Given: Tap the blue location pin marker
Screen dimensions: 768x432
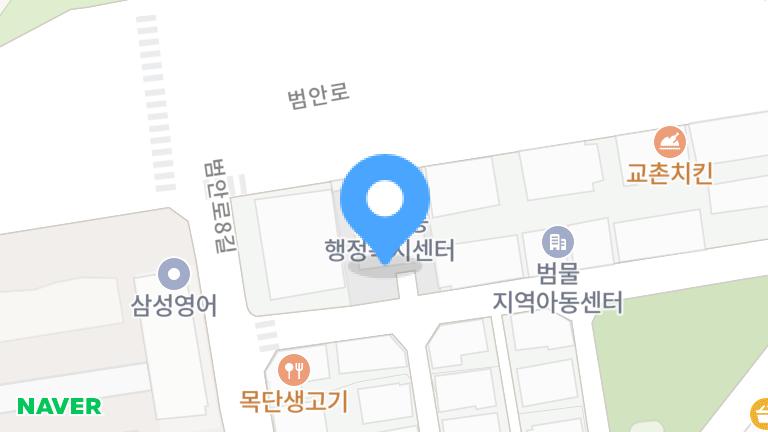Looking at the screenshot, I should pyautogui.click(x=385, y=202).
